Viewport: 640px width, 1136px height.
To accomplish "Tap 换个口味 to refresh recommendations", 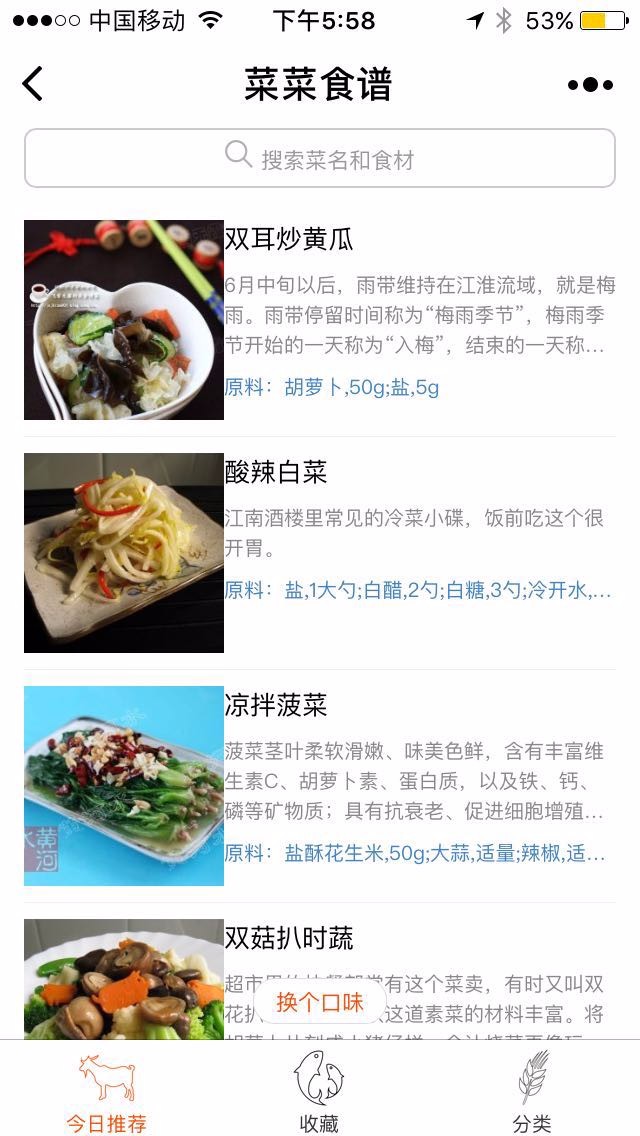I will pos(320,1002).
